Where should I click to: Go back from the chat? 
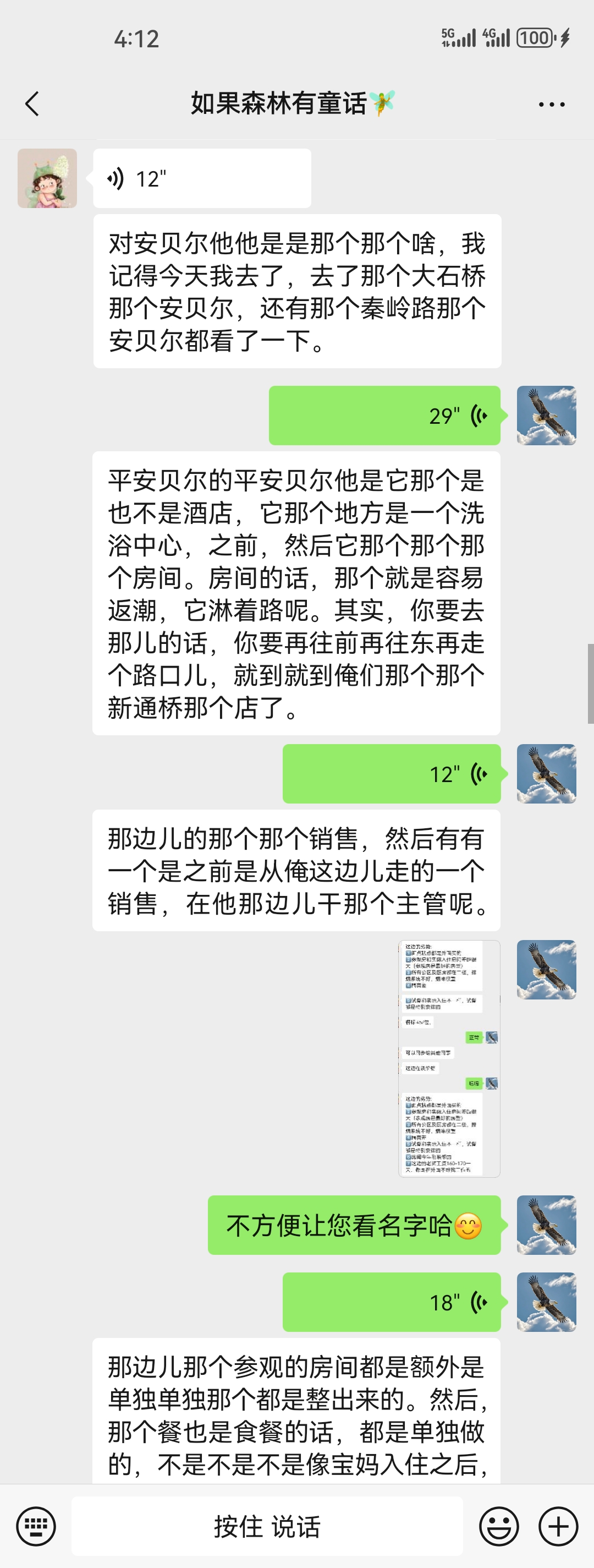[32, 104]
